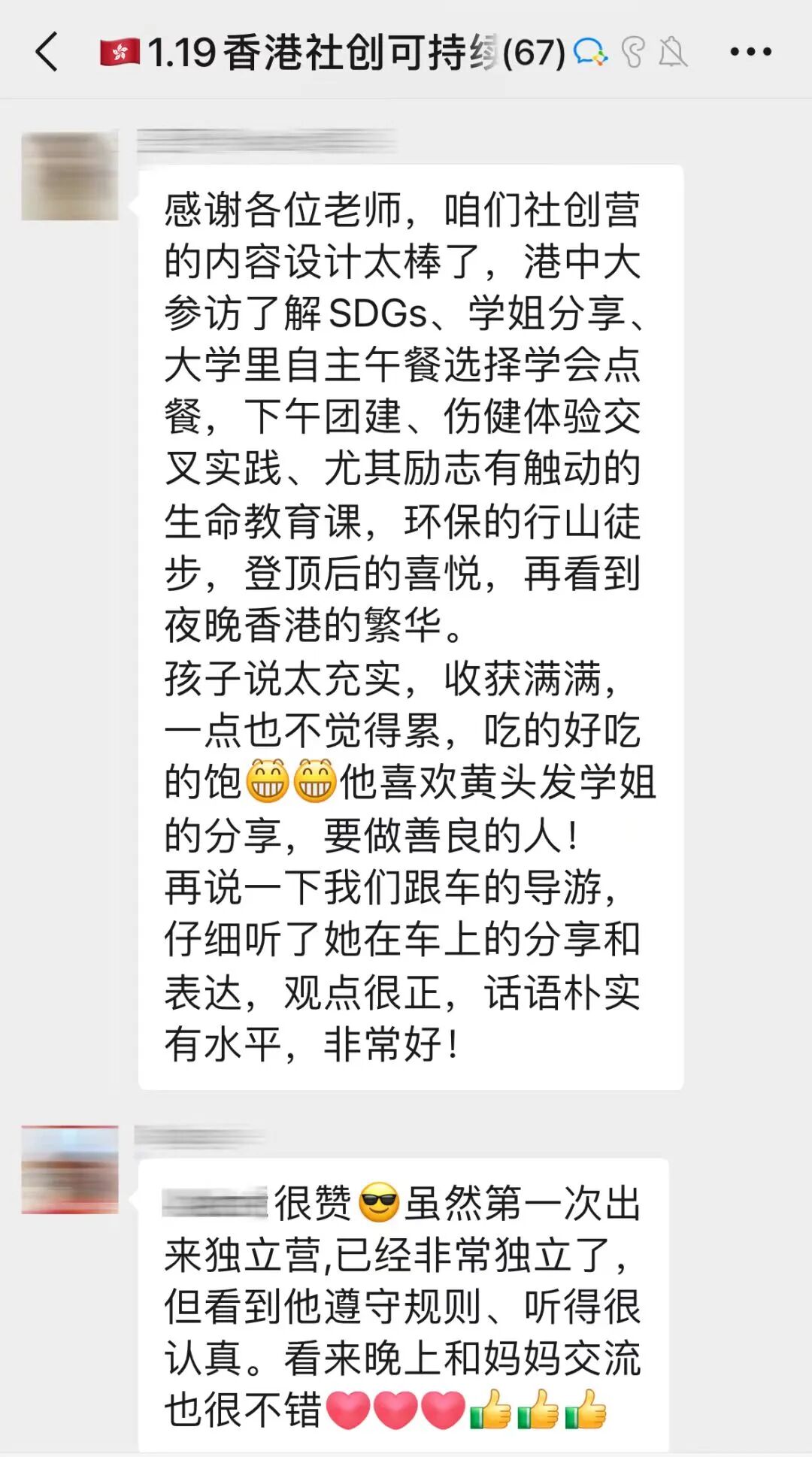The image size is (812, 1457).
Task: Open the first sender's avatar
Action: click(71, 177)
